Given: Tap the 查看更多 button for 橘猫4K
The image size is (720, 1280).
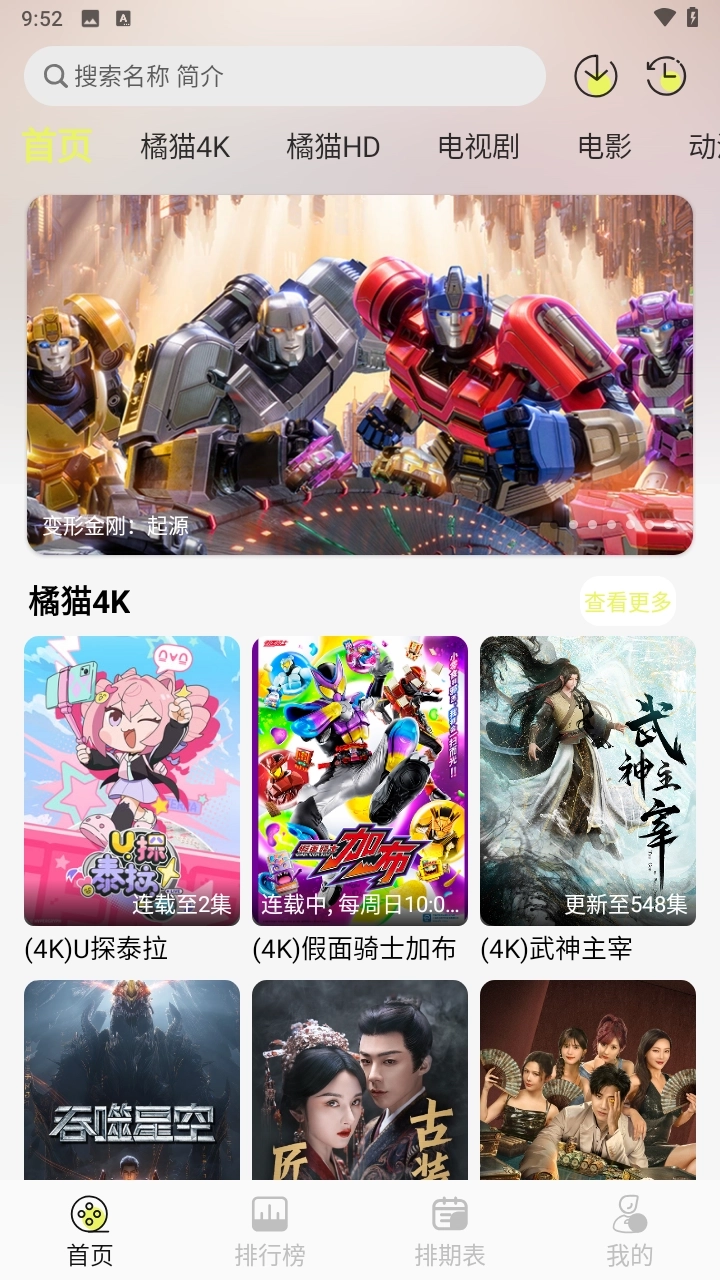Looking at the screenshot, I should (x=629, y=601).
